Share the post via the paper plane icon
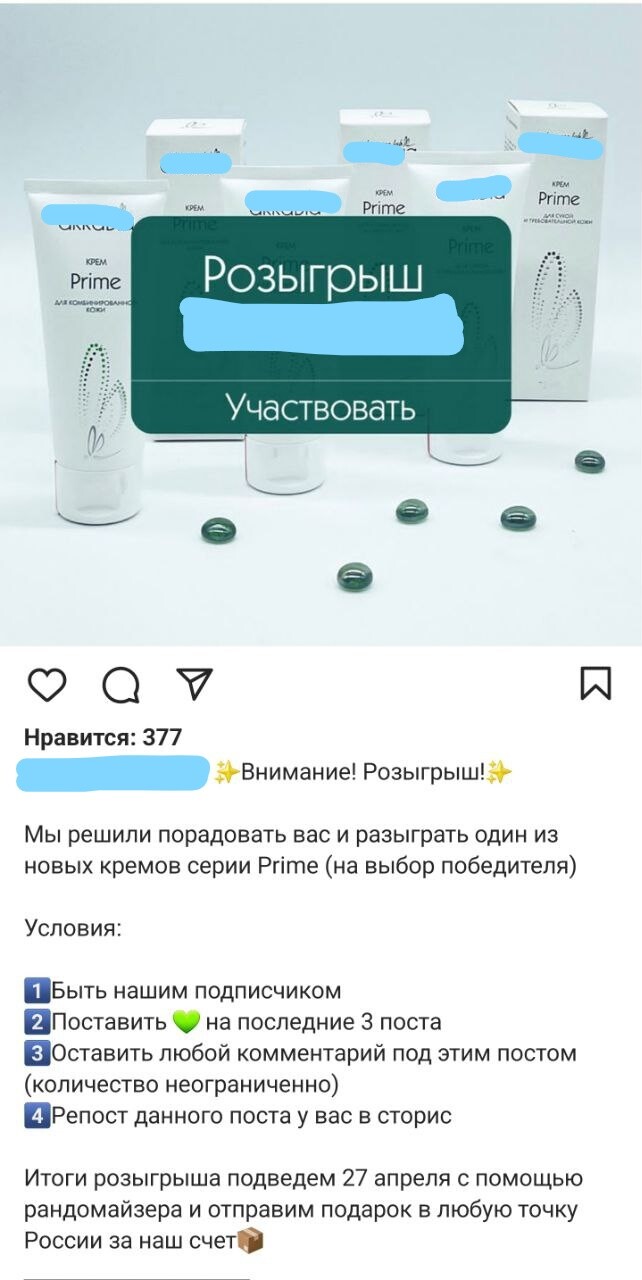This screenshot has height=1280, width=642. click(x=194, y=683)
